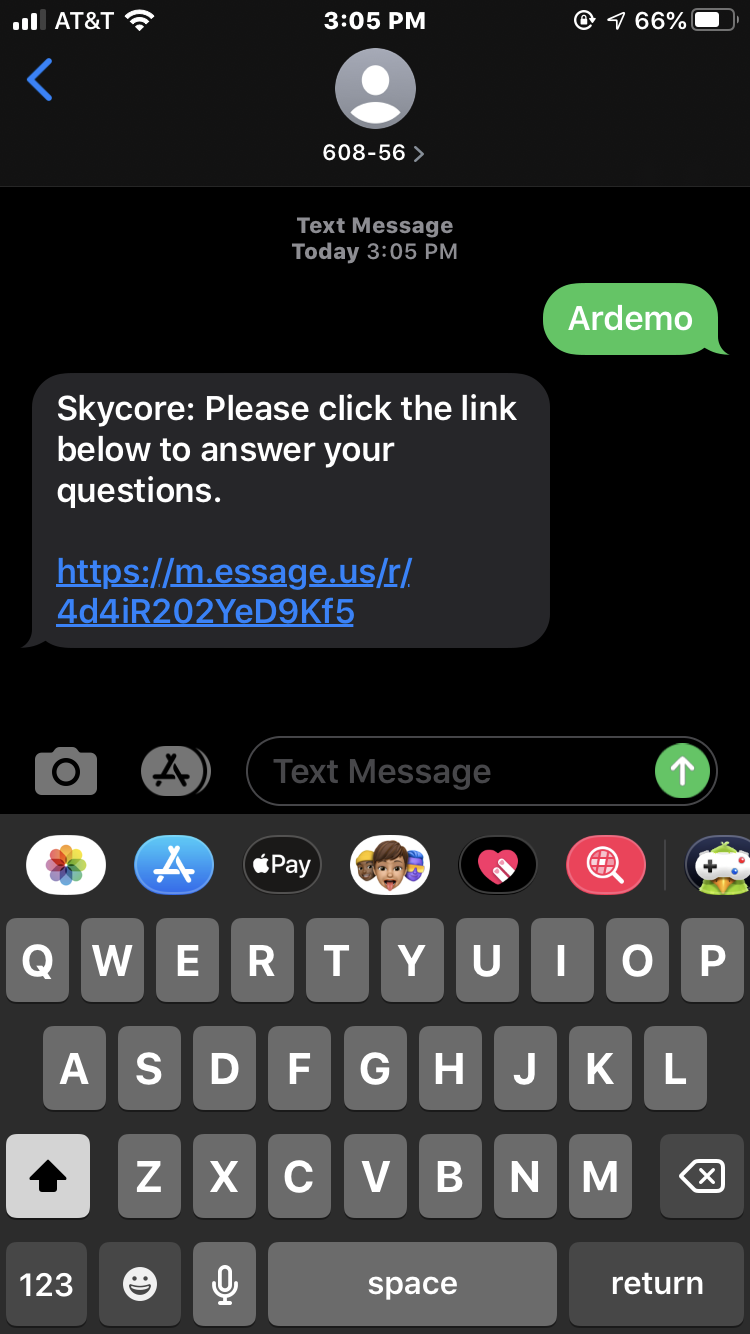Open Apple Pay in the app strip

click(x=282, y=865)
